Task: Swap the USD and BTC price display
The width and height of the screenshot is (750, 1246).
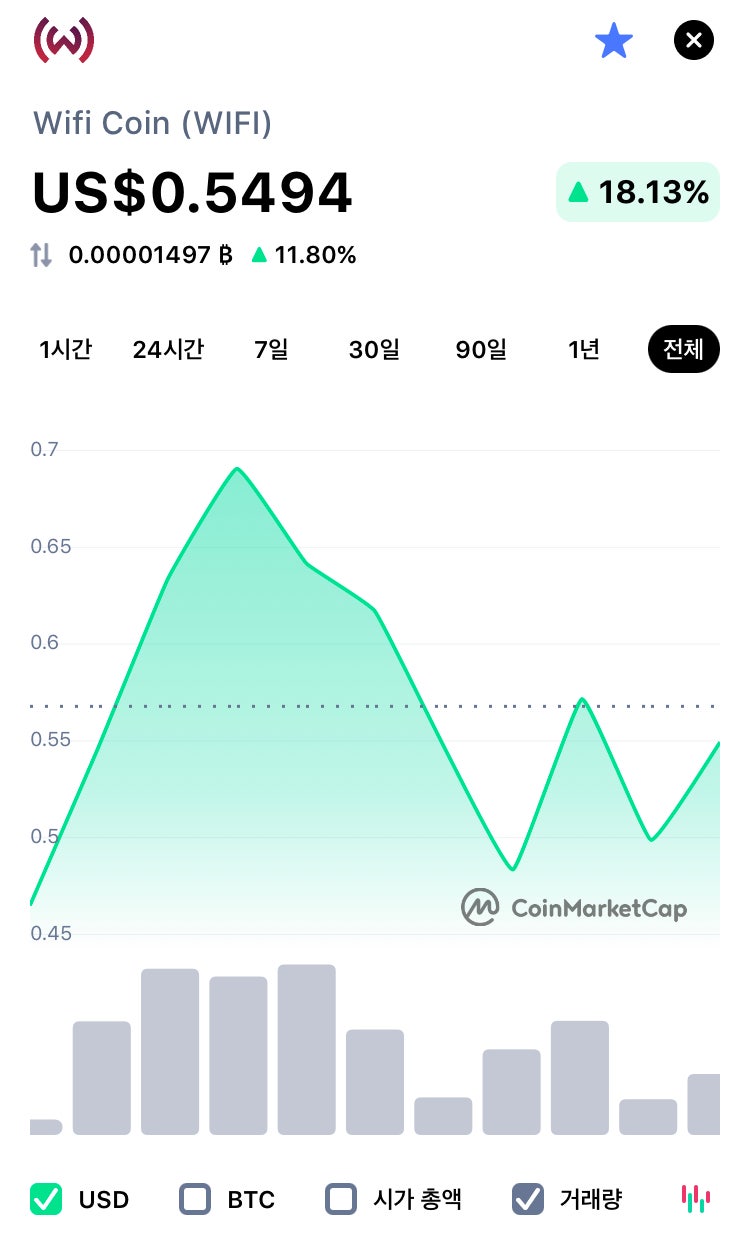Action: coord(41,255)
